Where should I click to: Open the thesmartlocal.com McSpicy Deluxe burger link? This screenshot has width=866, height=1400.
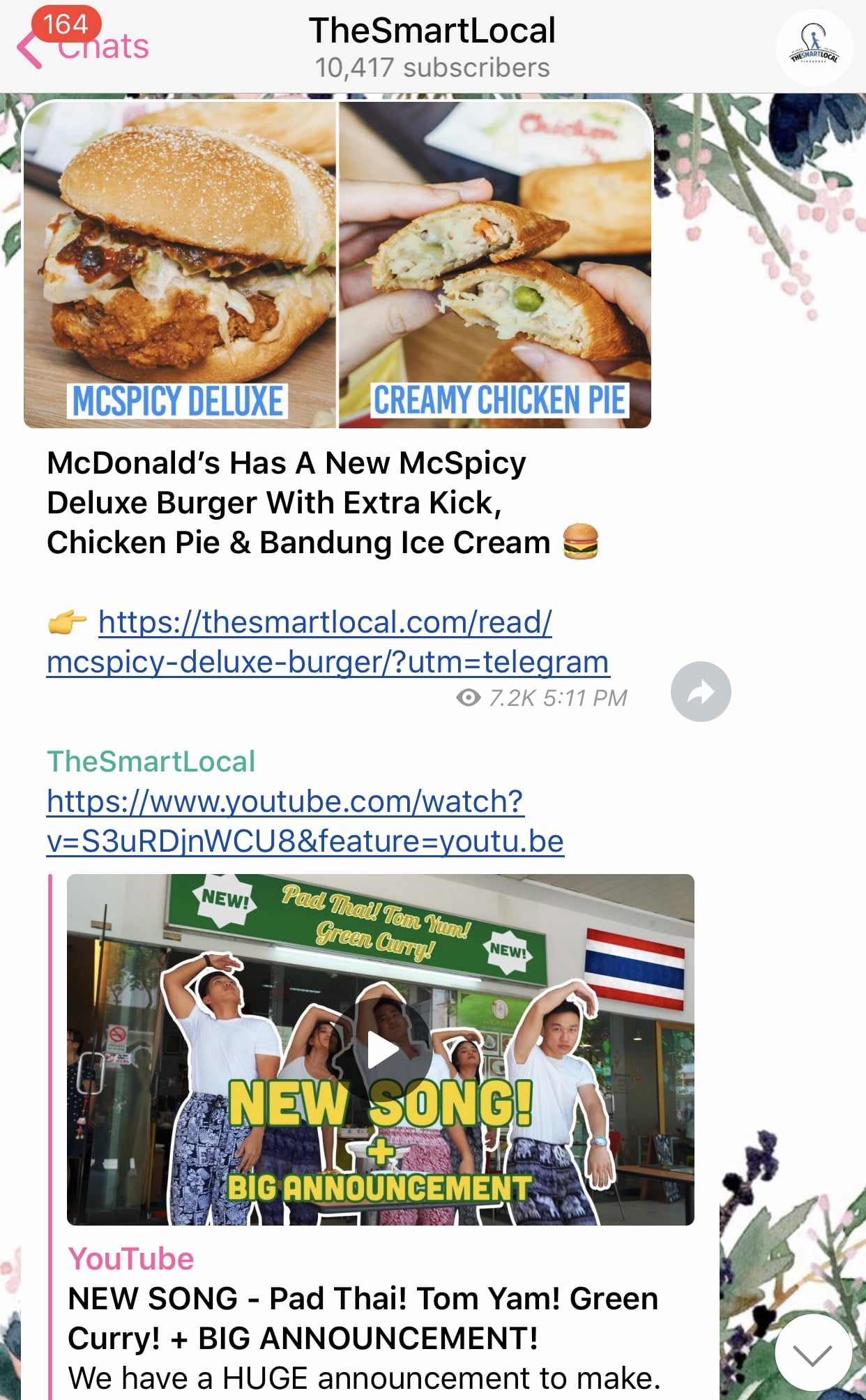click(x=328, y=642)
